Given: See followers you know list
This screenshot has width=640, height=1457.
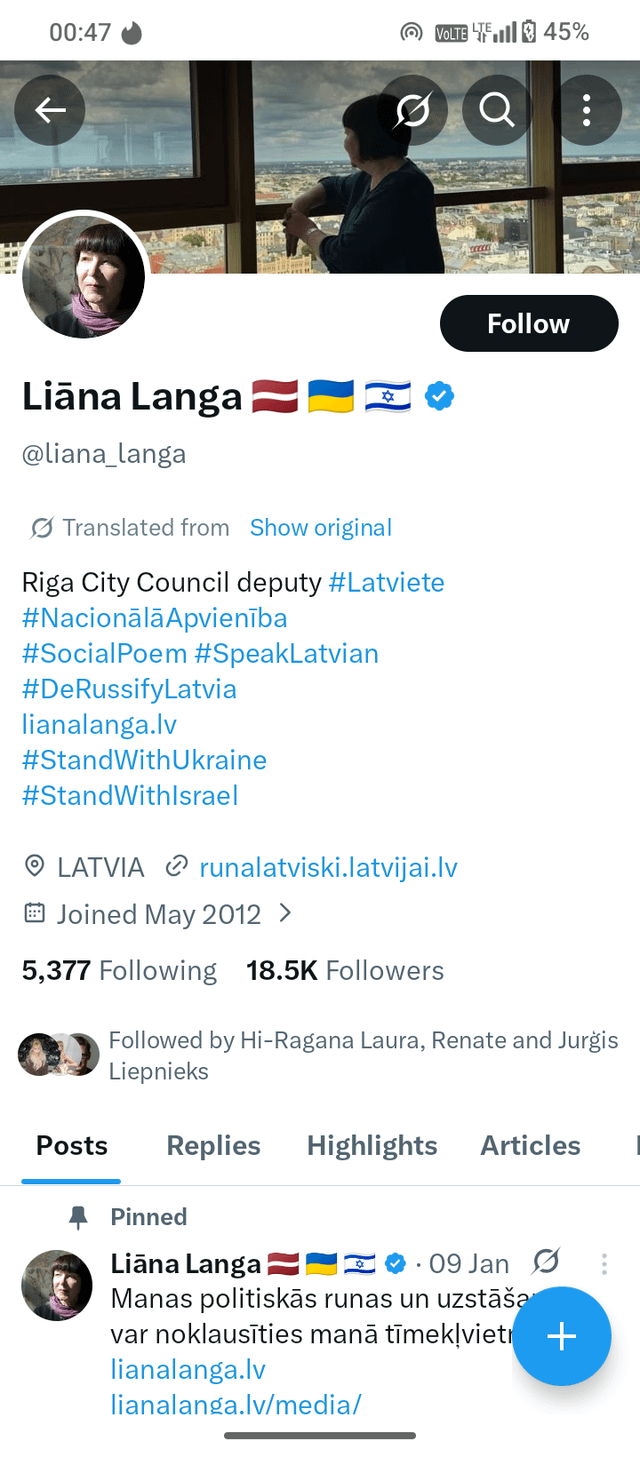Looking at the screenshot, I should click(x=320, y=1055).
